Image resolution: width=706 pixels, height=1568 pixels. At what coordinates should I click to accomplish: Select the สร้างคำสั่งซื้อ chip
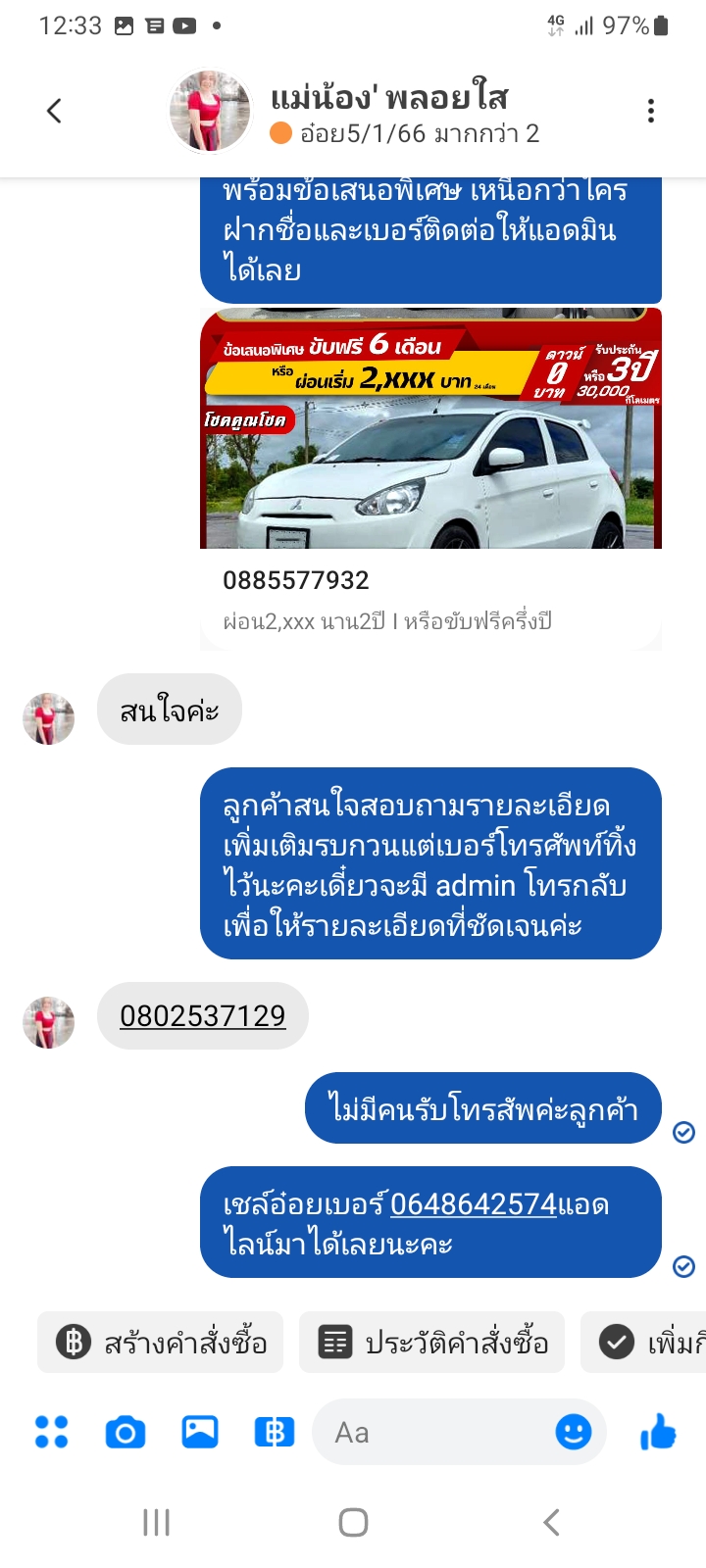[161, 1342]
